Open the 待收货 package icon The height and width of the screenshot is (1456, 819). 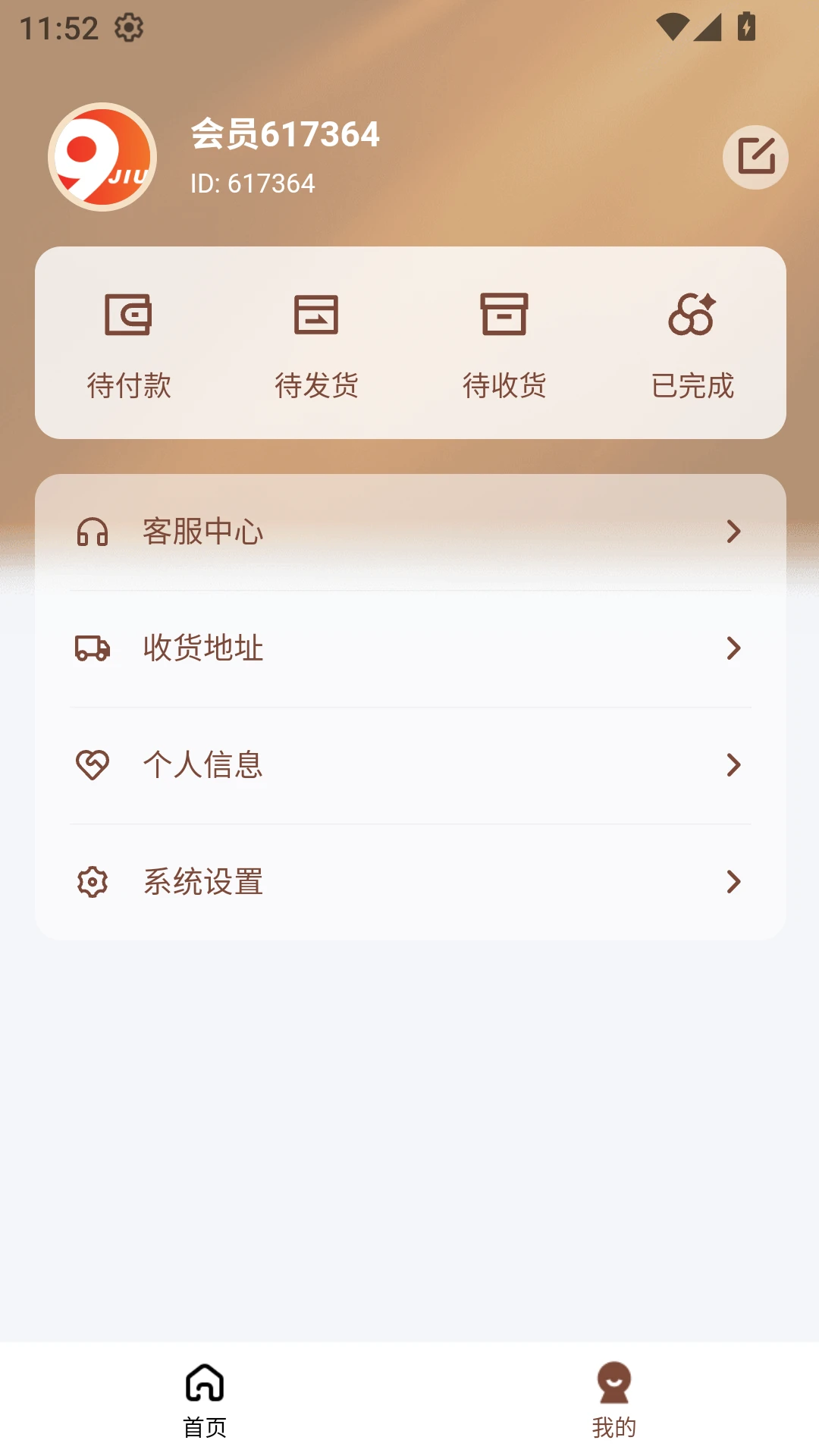click(504, 315)
